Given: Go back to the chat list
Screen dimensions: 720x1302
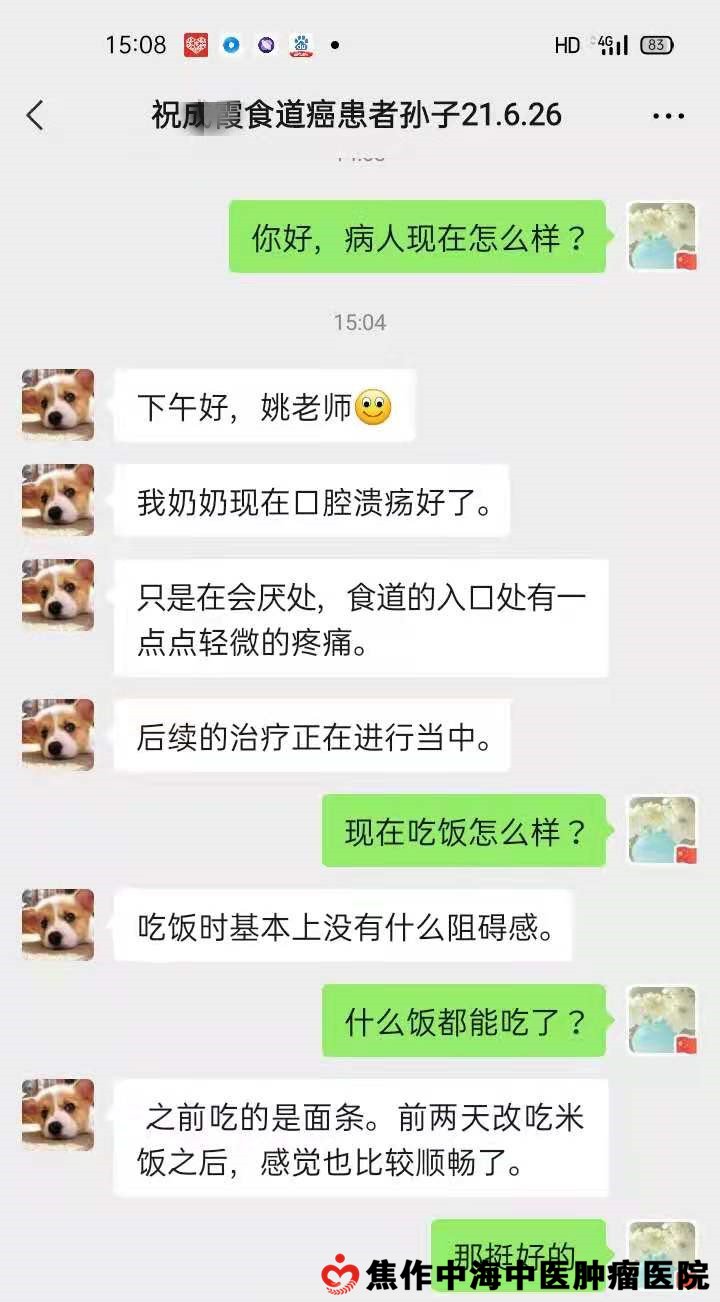Looking at the screenshot, I should coord(35,116).
